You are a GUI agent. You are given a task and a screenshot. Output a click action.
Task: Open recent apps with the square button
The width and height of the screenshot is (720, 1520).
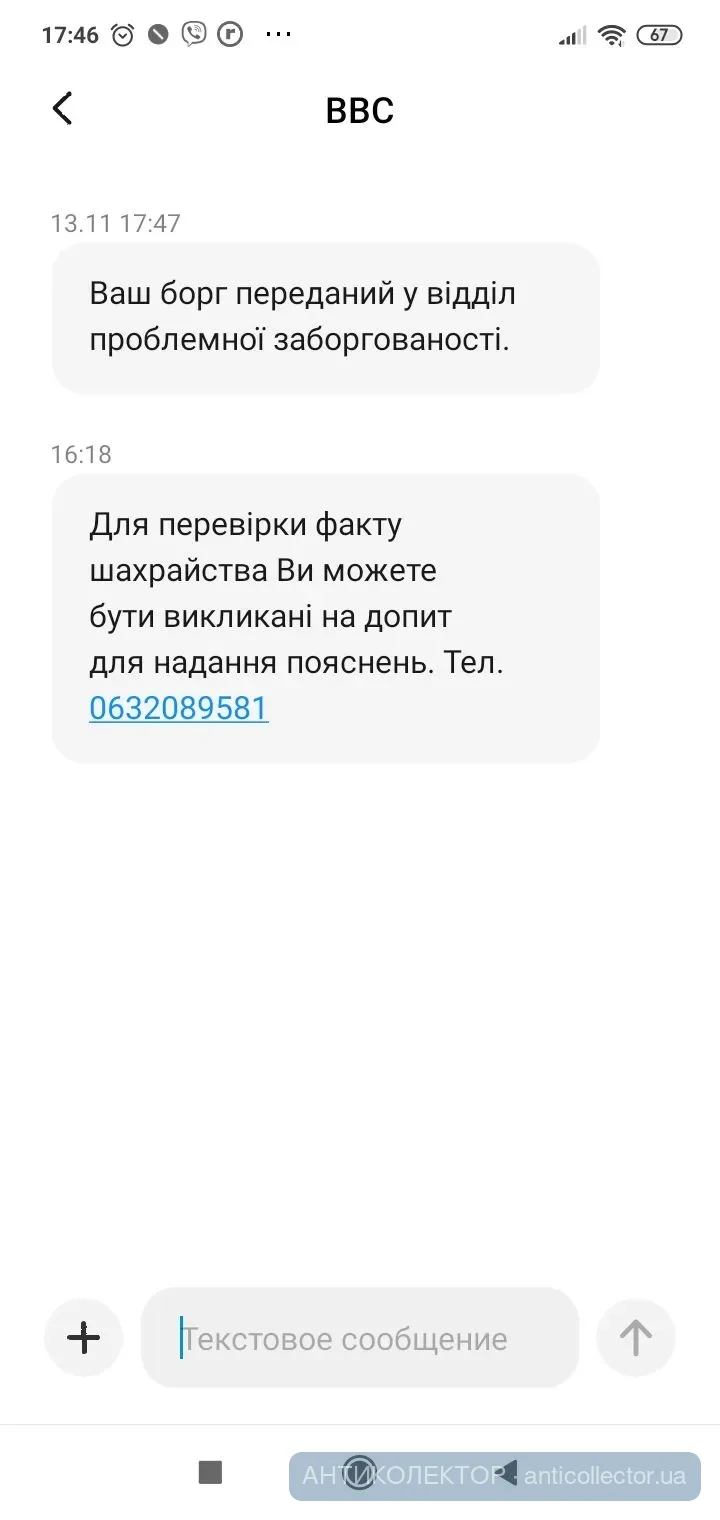[210, 1472]
